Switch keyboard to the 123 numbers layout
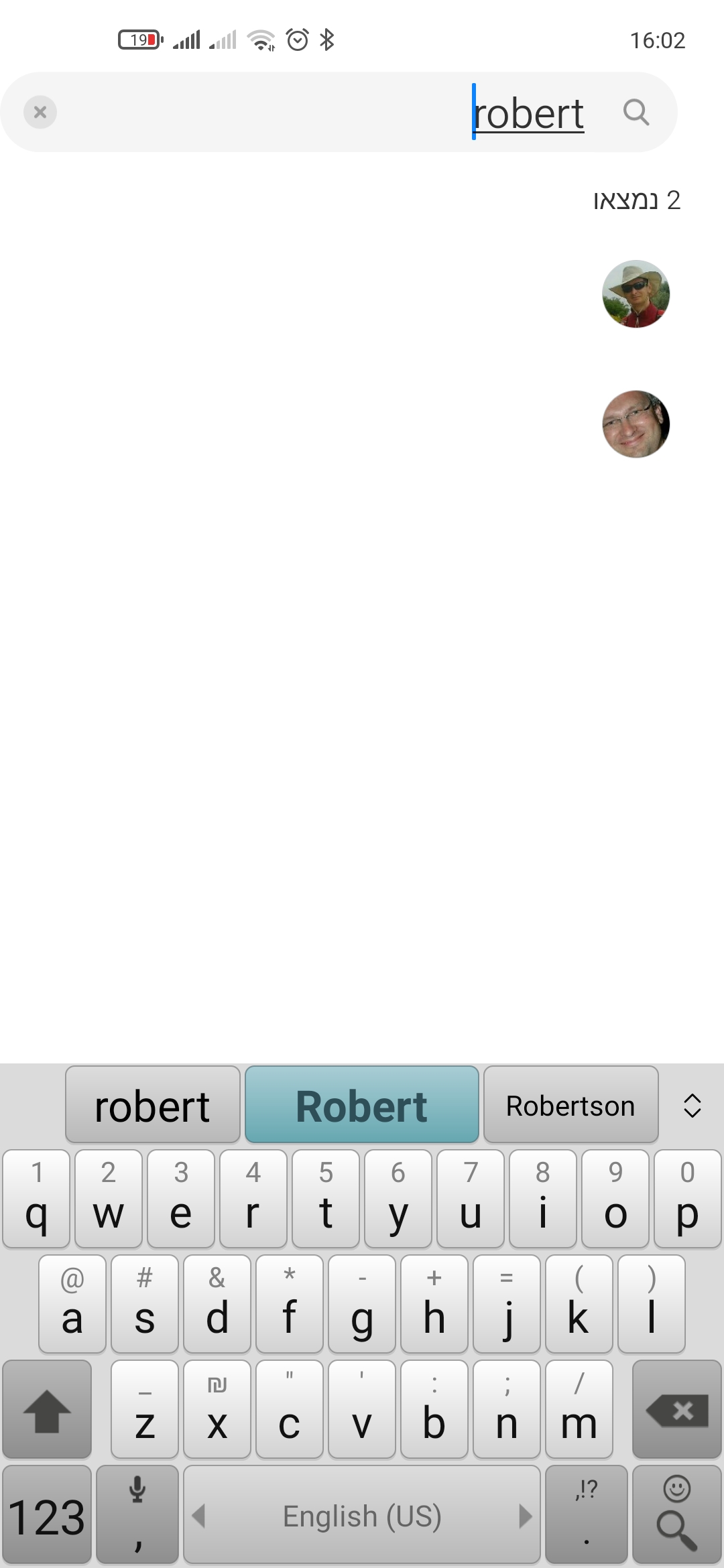 [x=47, y=1514]
